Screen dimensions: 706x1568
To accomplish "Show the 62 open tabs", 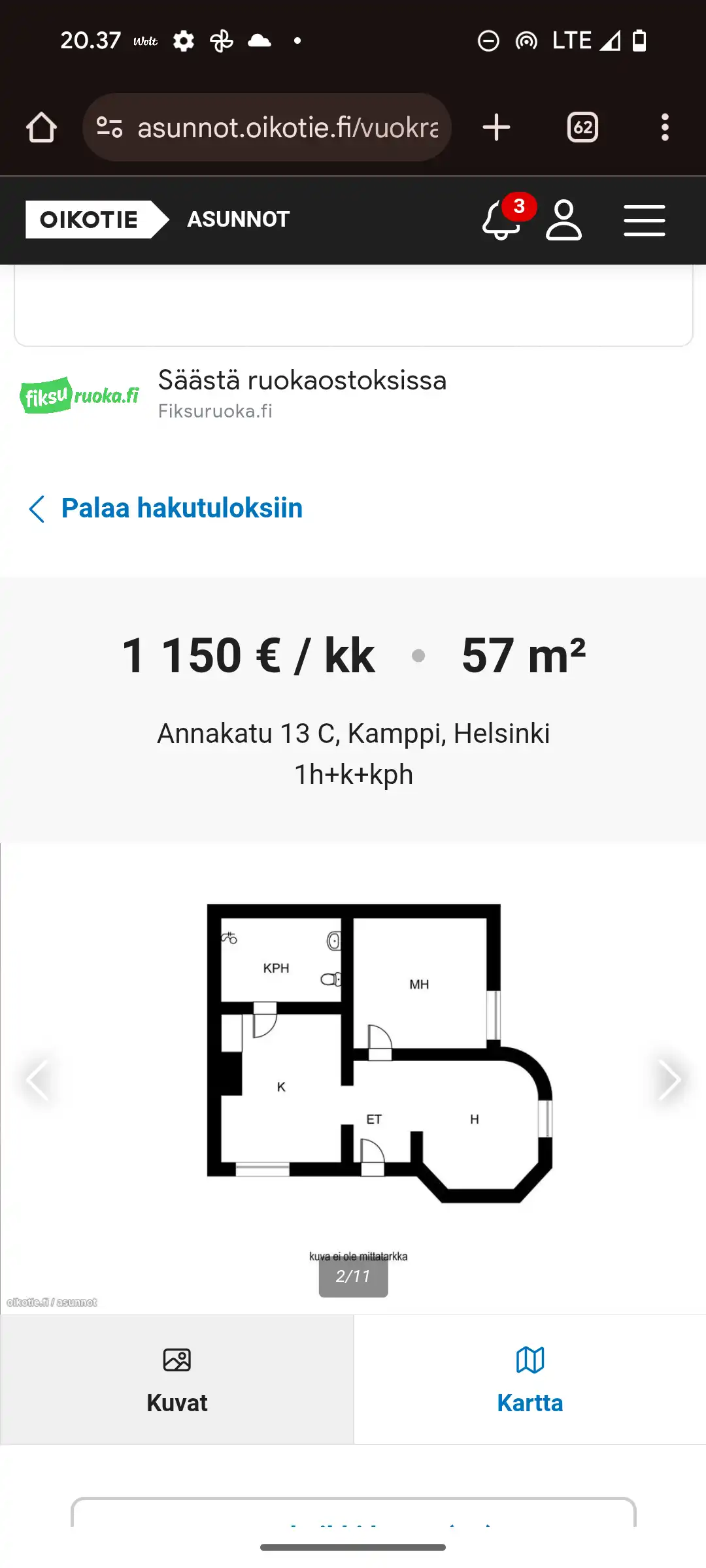I will tap(582, 127).
